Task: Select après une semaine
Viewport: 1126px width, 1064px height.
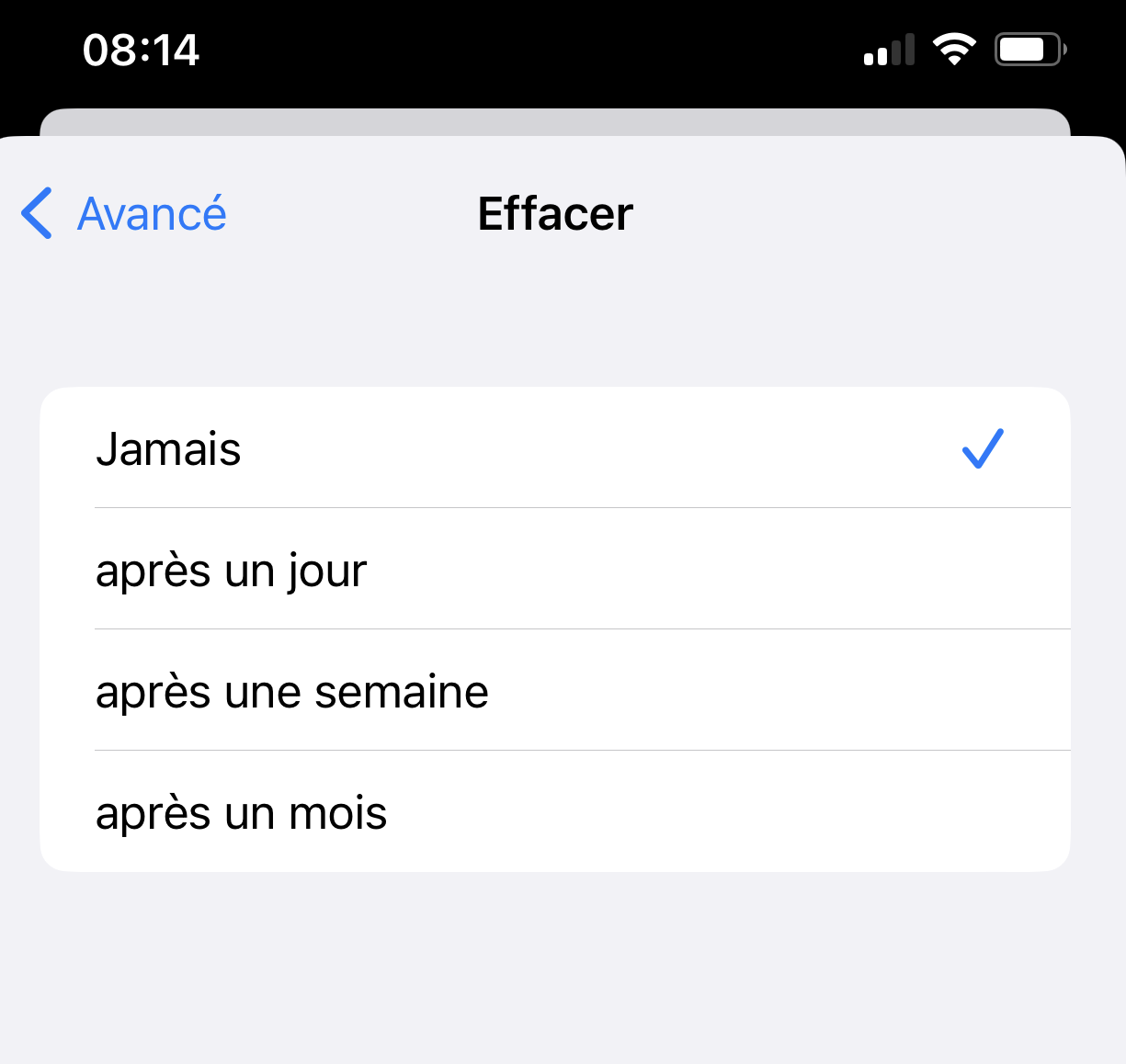Action: pos(555,690)
